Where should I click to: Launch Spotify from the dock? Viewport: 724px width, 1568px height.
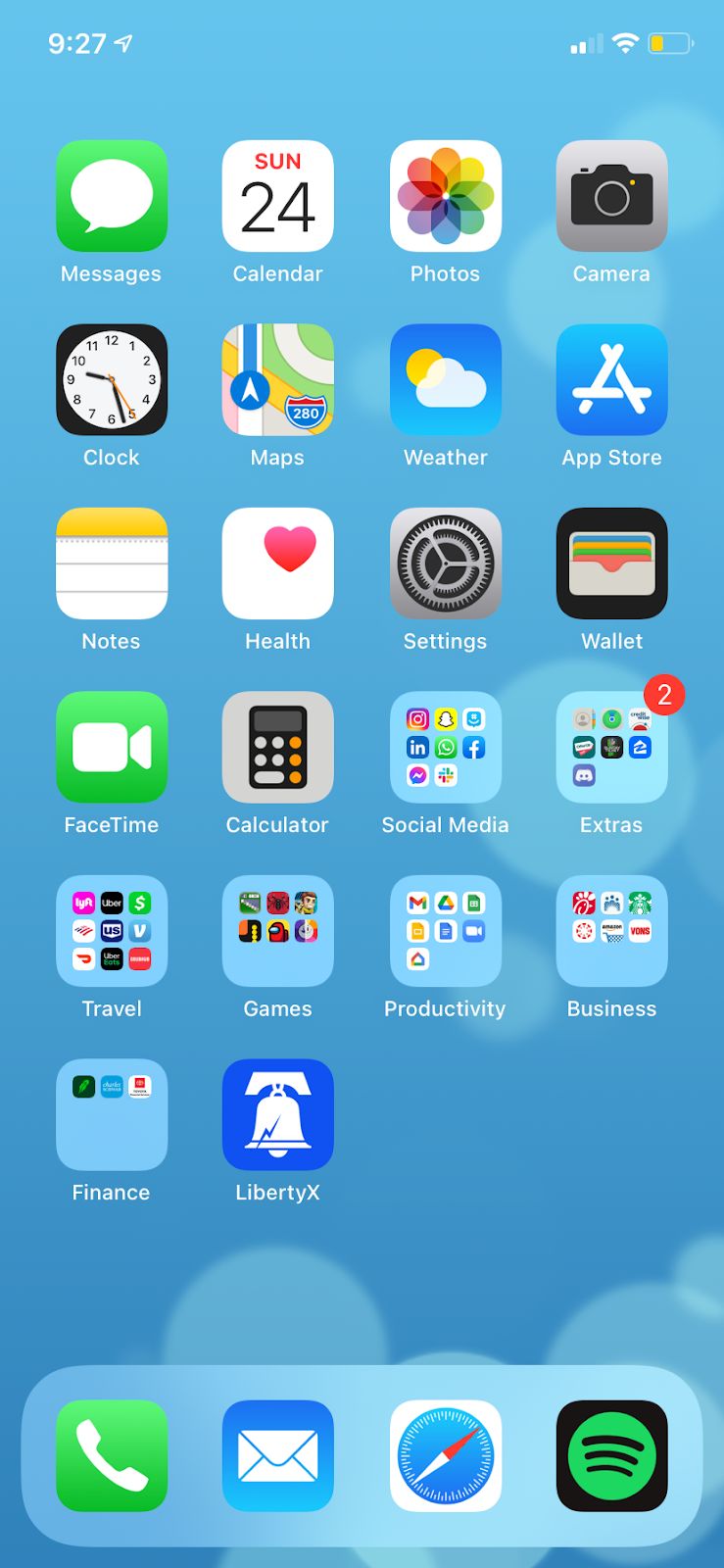(x=612, y=1455)
